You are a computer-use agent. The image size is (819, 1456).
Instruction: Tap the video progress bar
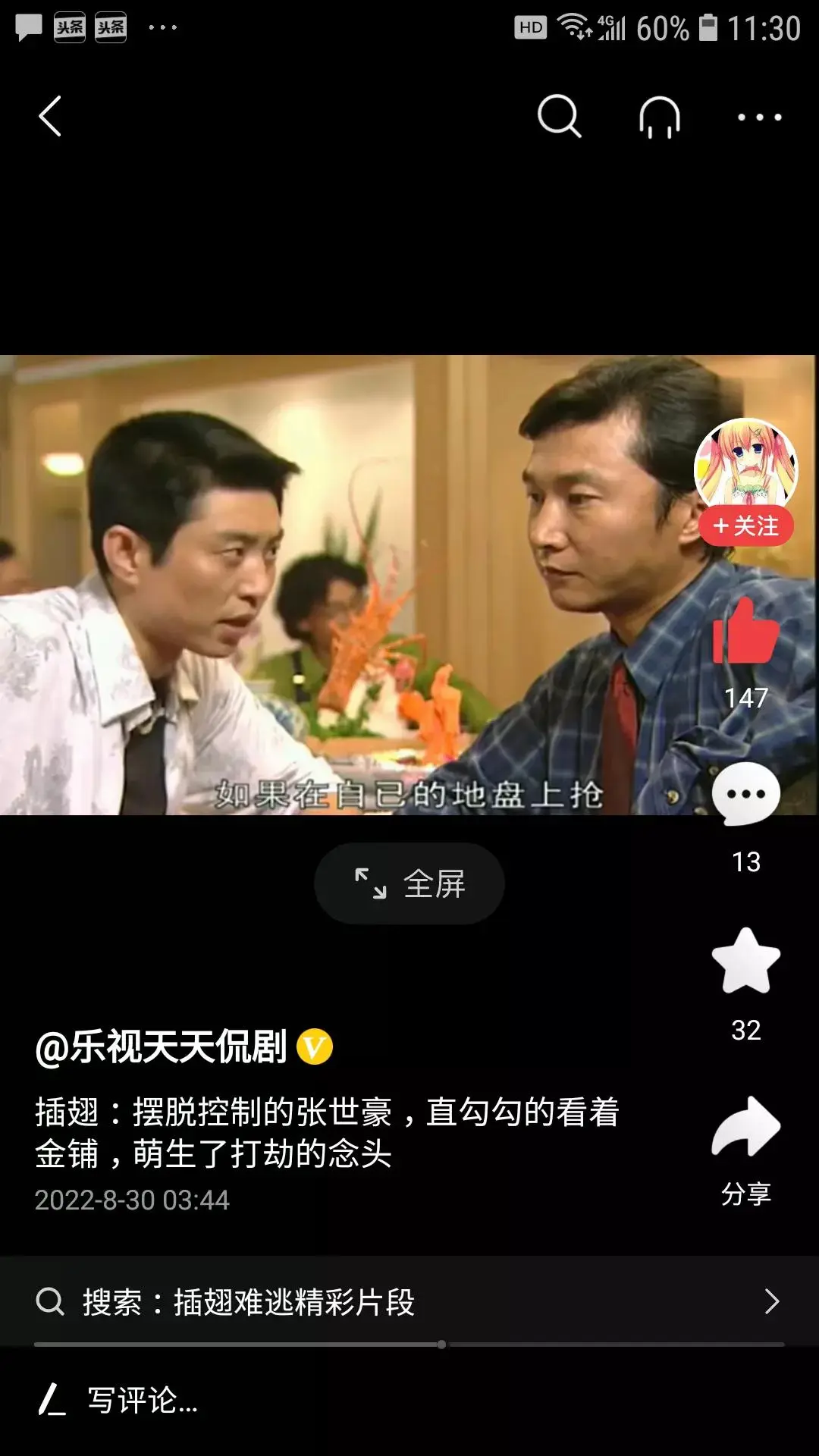pyautogui.click(x=409, y=1345)
